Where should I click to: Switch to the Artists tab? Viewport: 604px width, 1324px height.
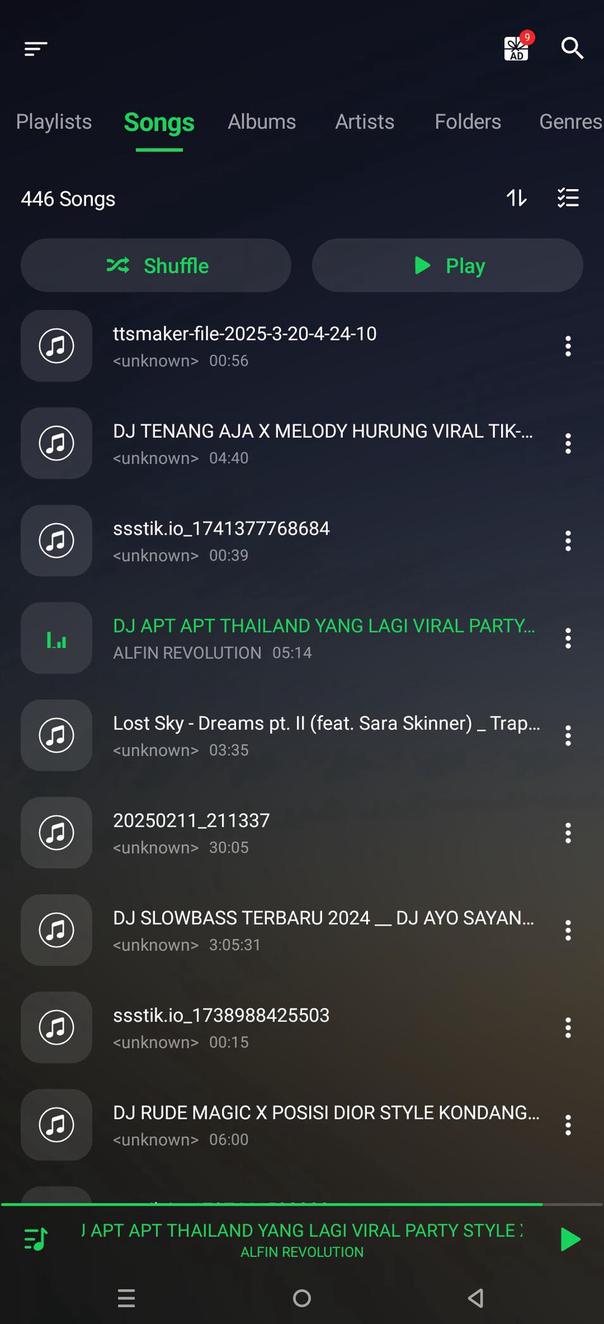(x=364, y=122)
